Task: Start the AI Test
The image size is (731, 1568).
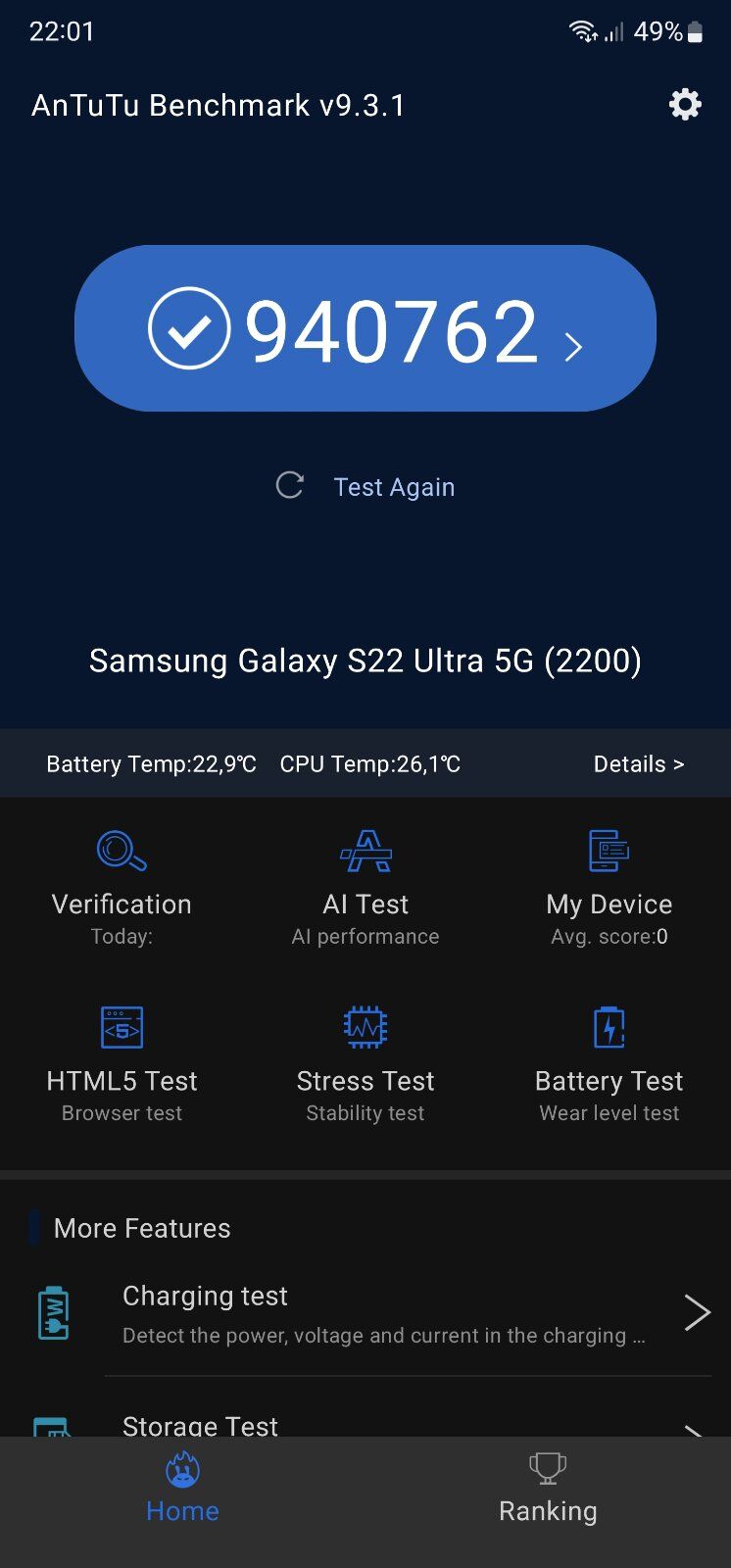Action: (x=365, y=888)
